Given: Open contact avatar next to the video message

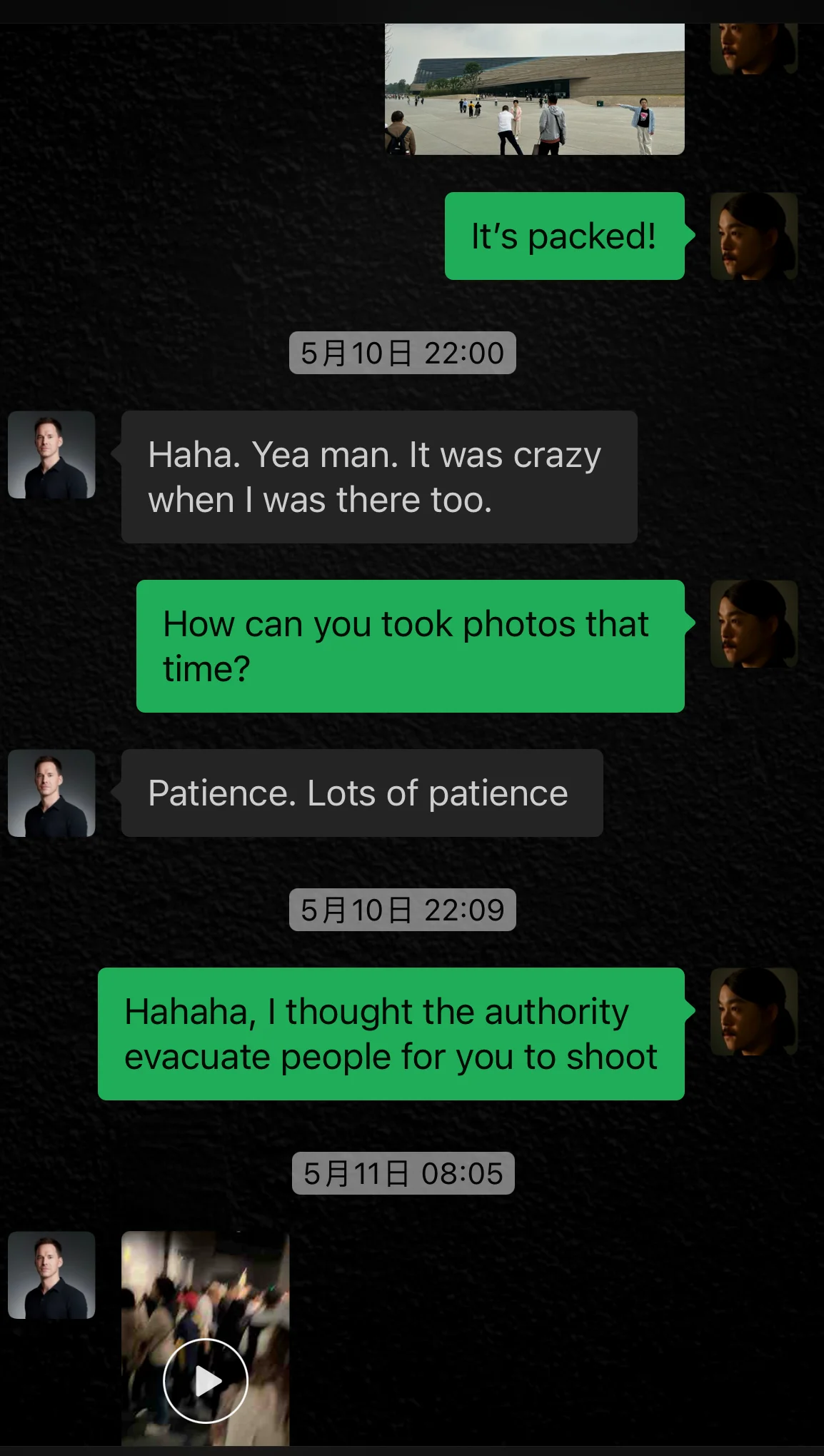Looking at the screenshot, I should point(51,1275).
